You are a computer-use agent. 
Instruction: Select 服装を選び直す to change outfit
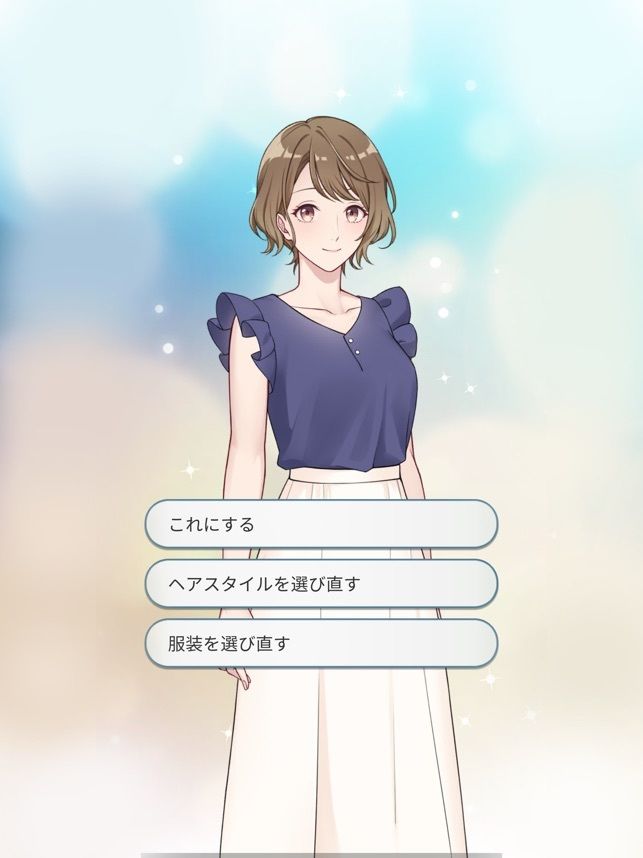click(321, 643)
